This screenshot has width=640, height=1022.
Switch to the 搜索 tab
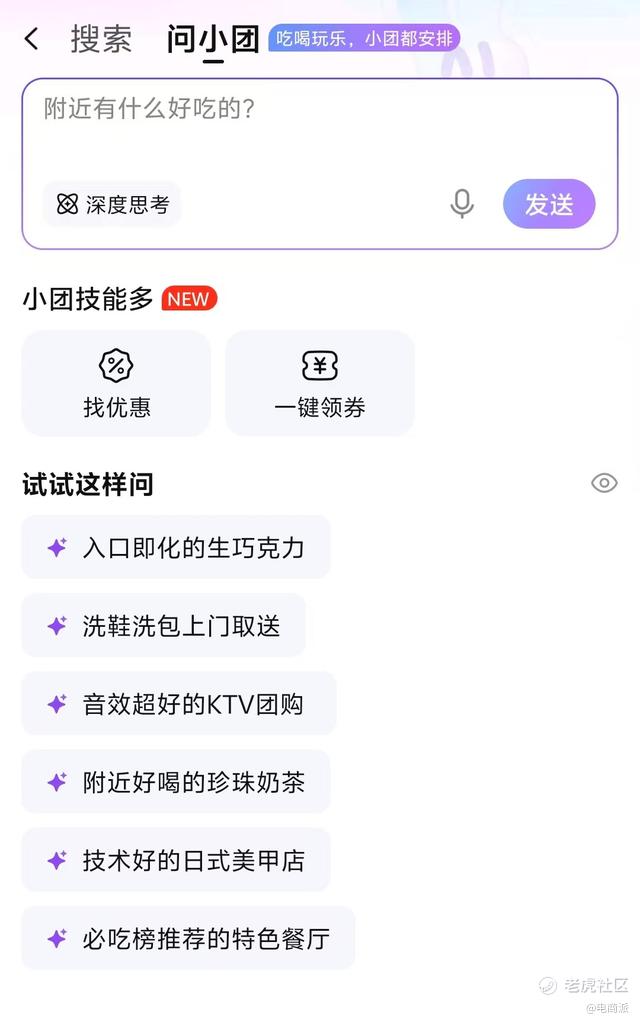[x=101, y=40]
